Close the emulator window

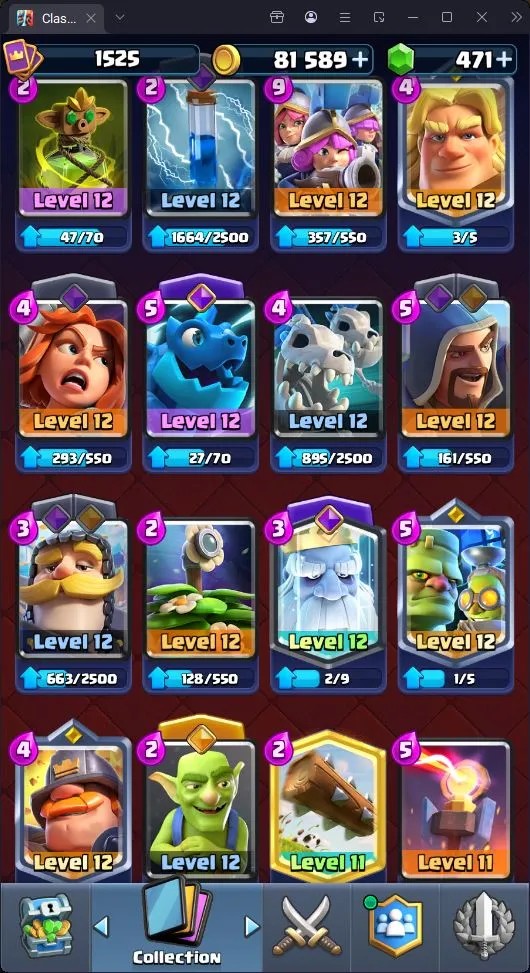[x=481, y=17]
